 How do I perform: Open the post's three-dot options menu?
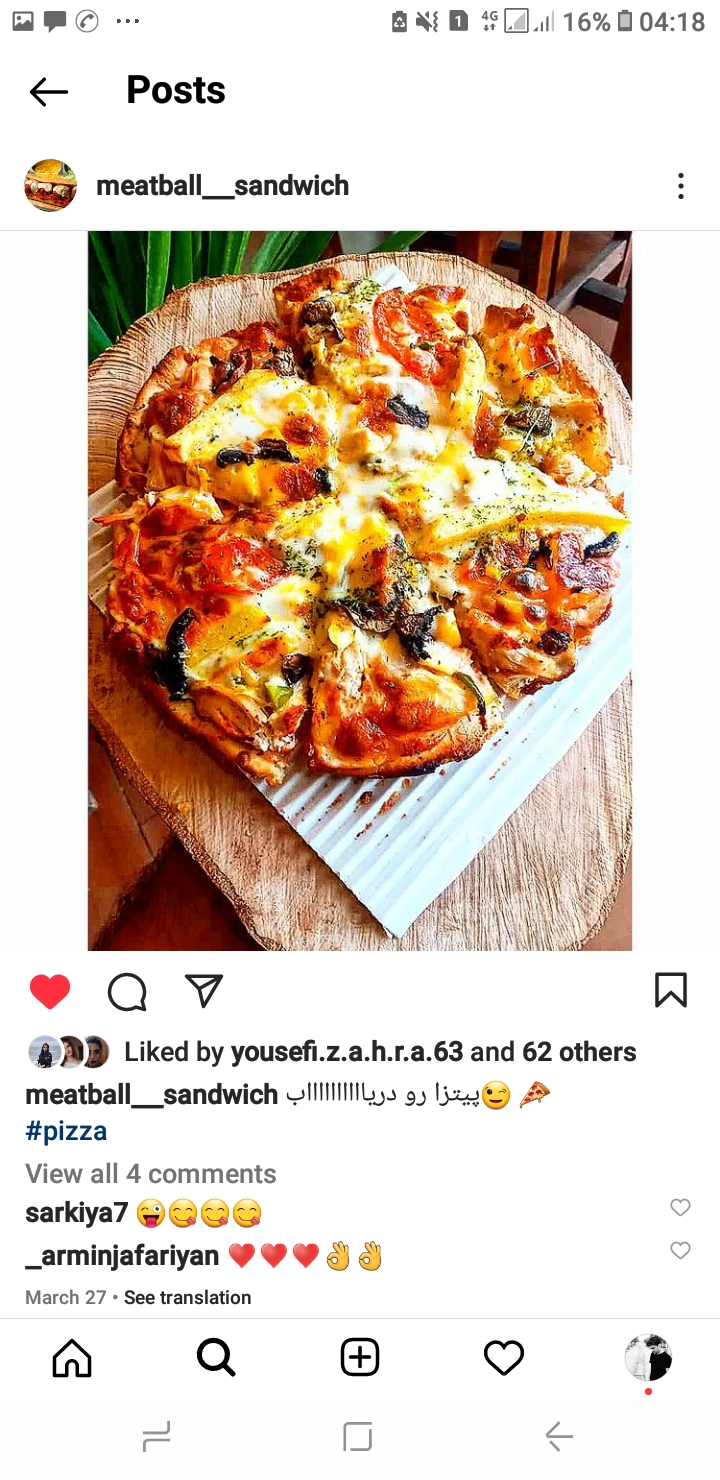coord(680,186)
